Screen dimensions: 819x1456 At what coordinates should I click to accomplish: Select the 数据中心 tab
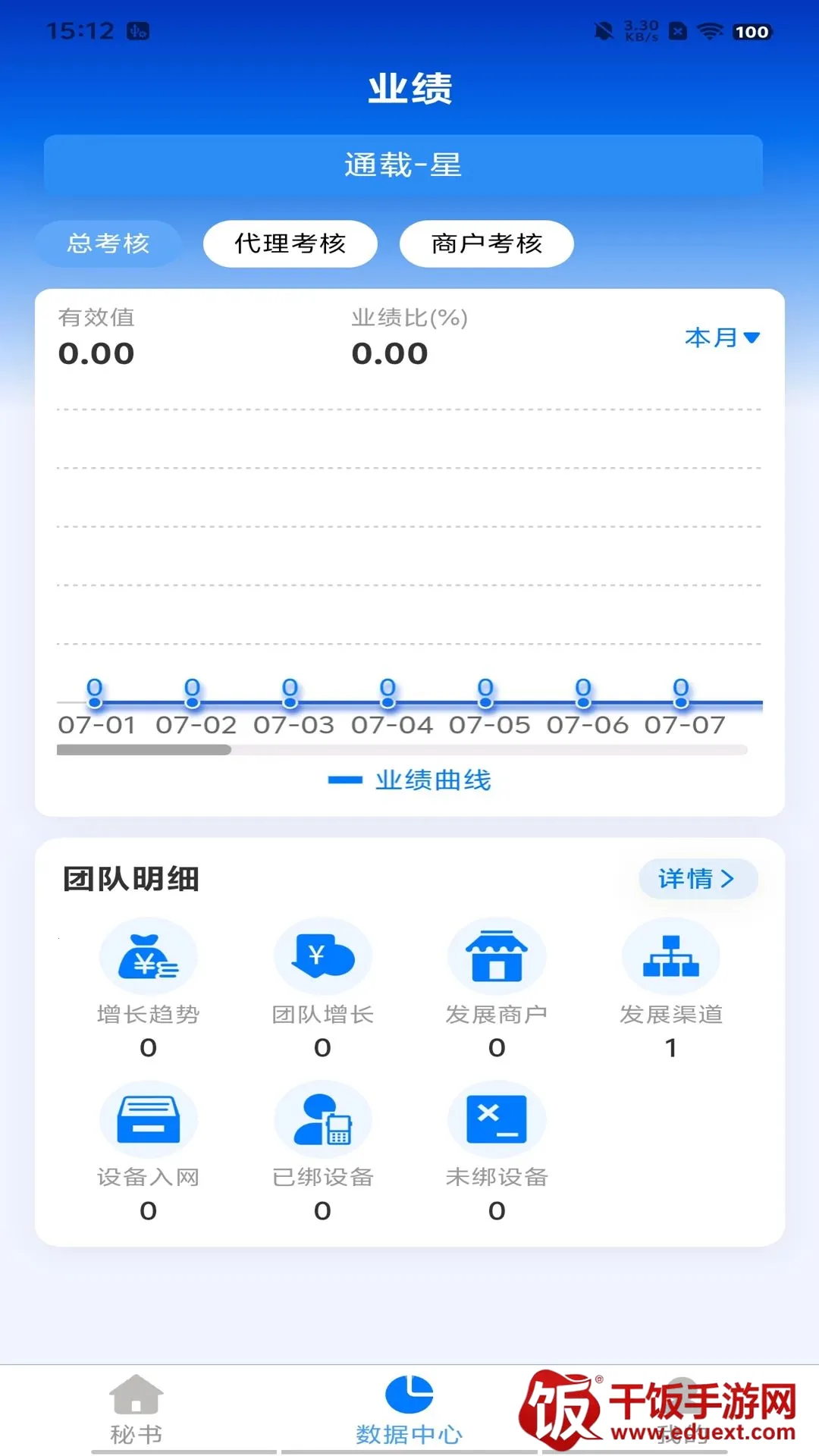coord(409,1410)
